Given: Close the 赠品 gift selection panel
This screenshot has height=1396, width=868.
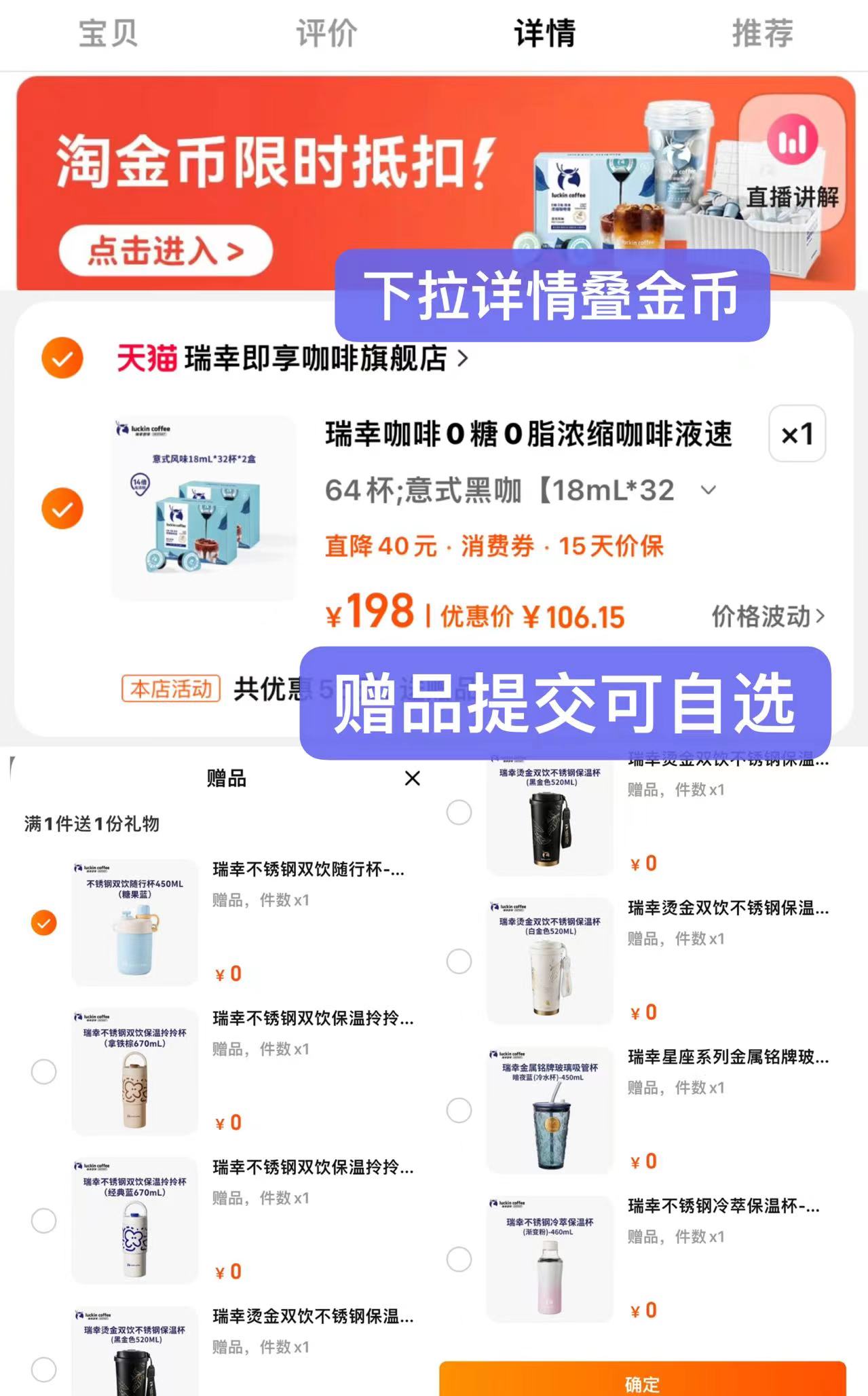Looking at the screenshot, I should 413,778.
